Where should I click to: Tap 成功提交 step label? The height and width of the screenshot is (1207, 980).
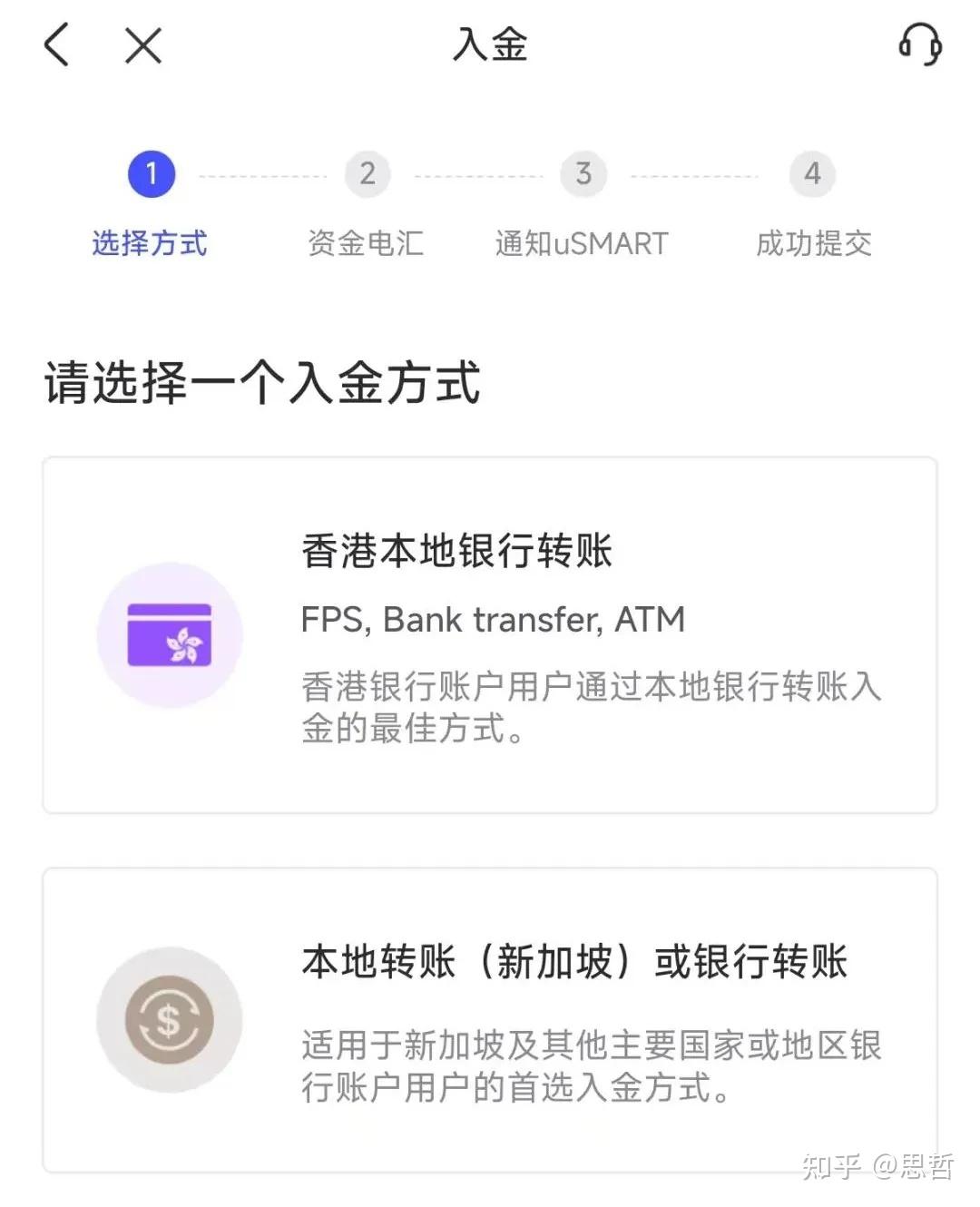(813, 243)
